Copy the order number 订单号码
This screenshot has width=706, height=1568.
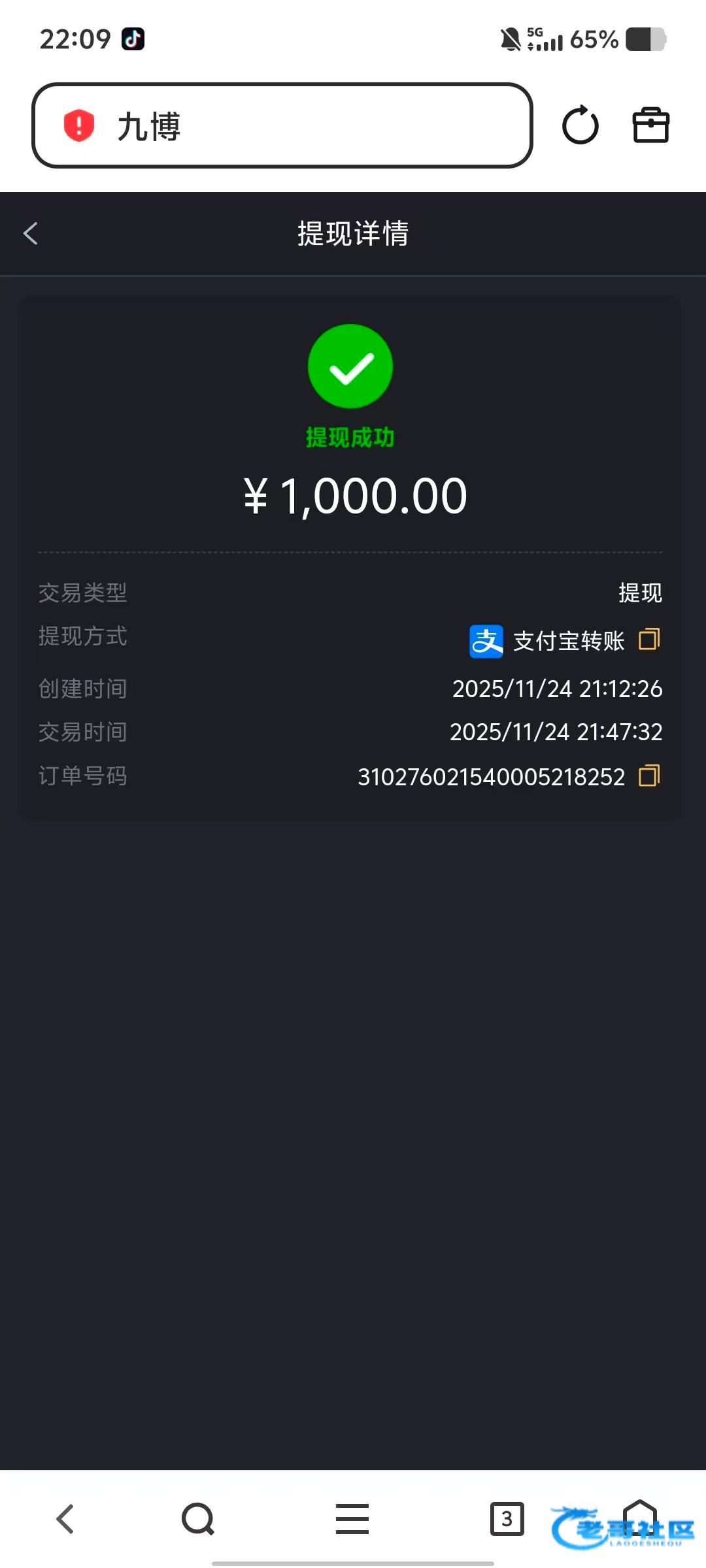click(649, 776)
